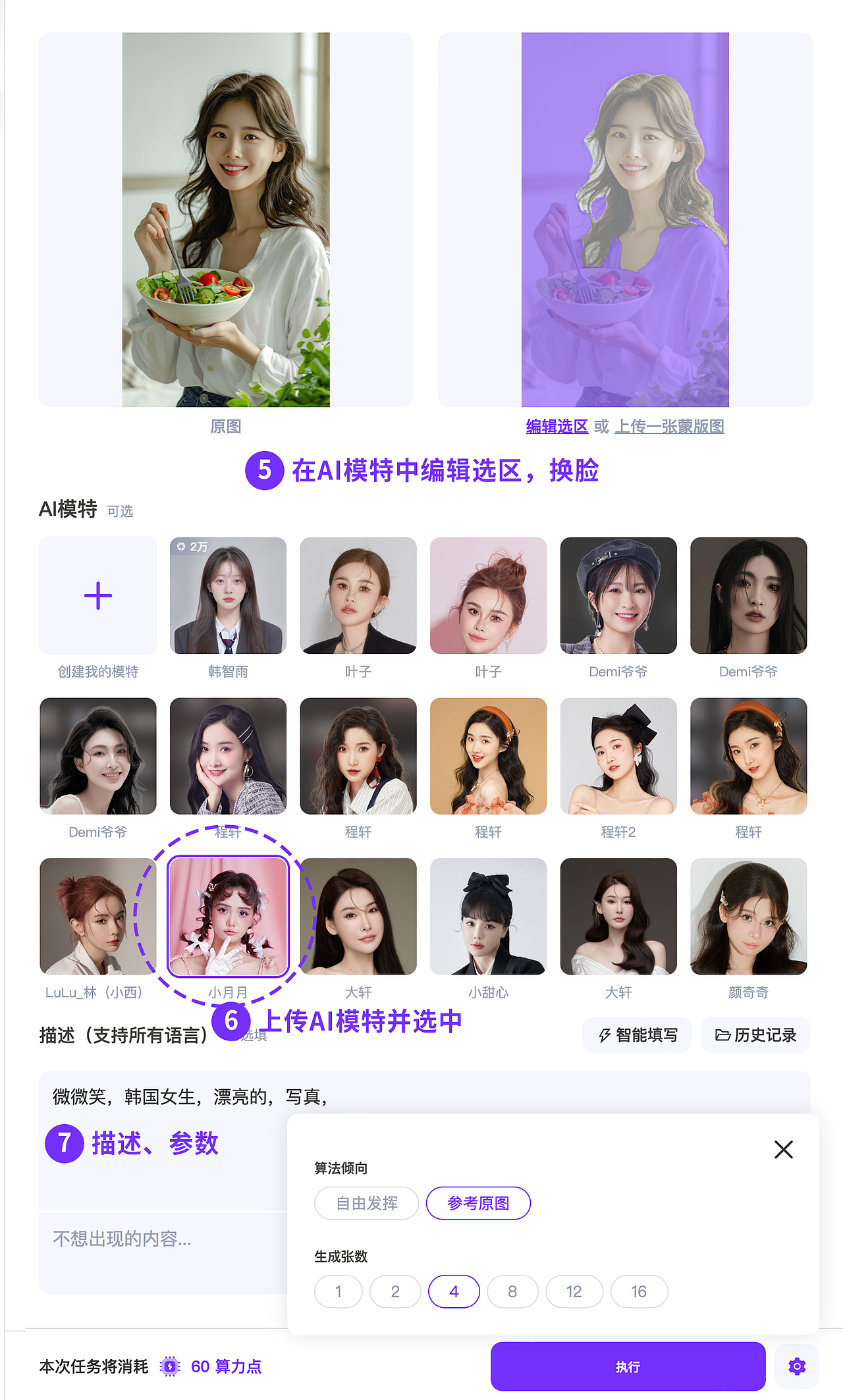
Task: Close the algorithm settings popup
Action: point(783,1150)
